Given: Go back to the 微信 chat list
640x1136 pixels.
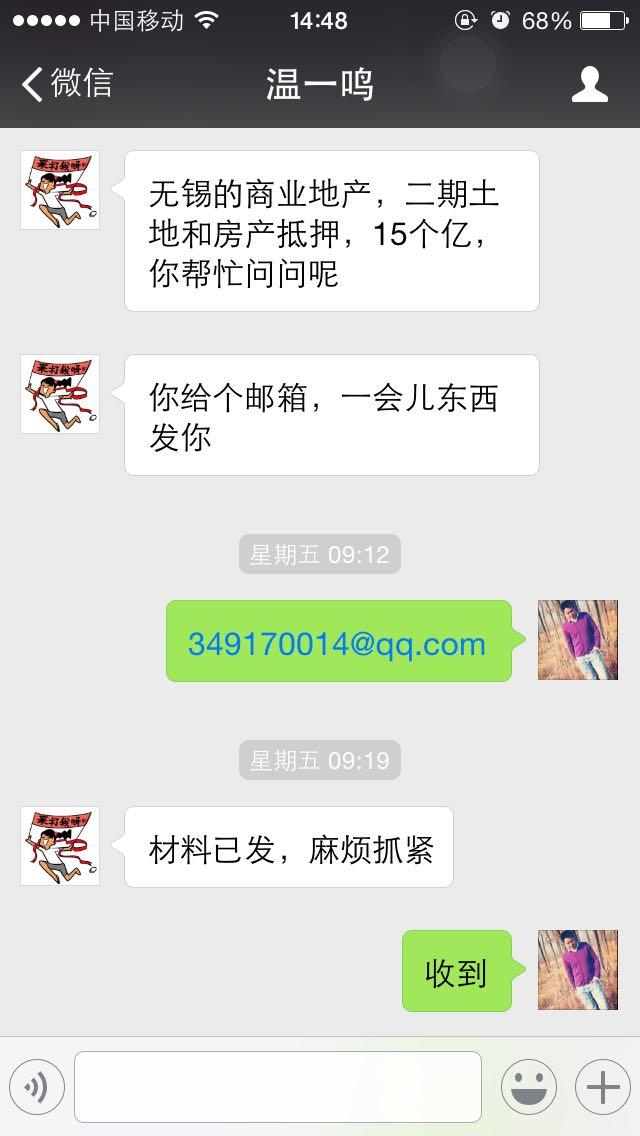Looking at the screenshot, I should tap(66, 84).
